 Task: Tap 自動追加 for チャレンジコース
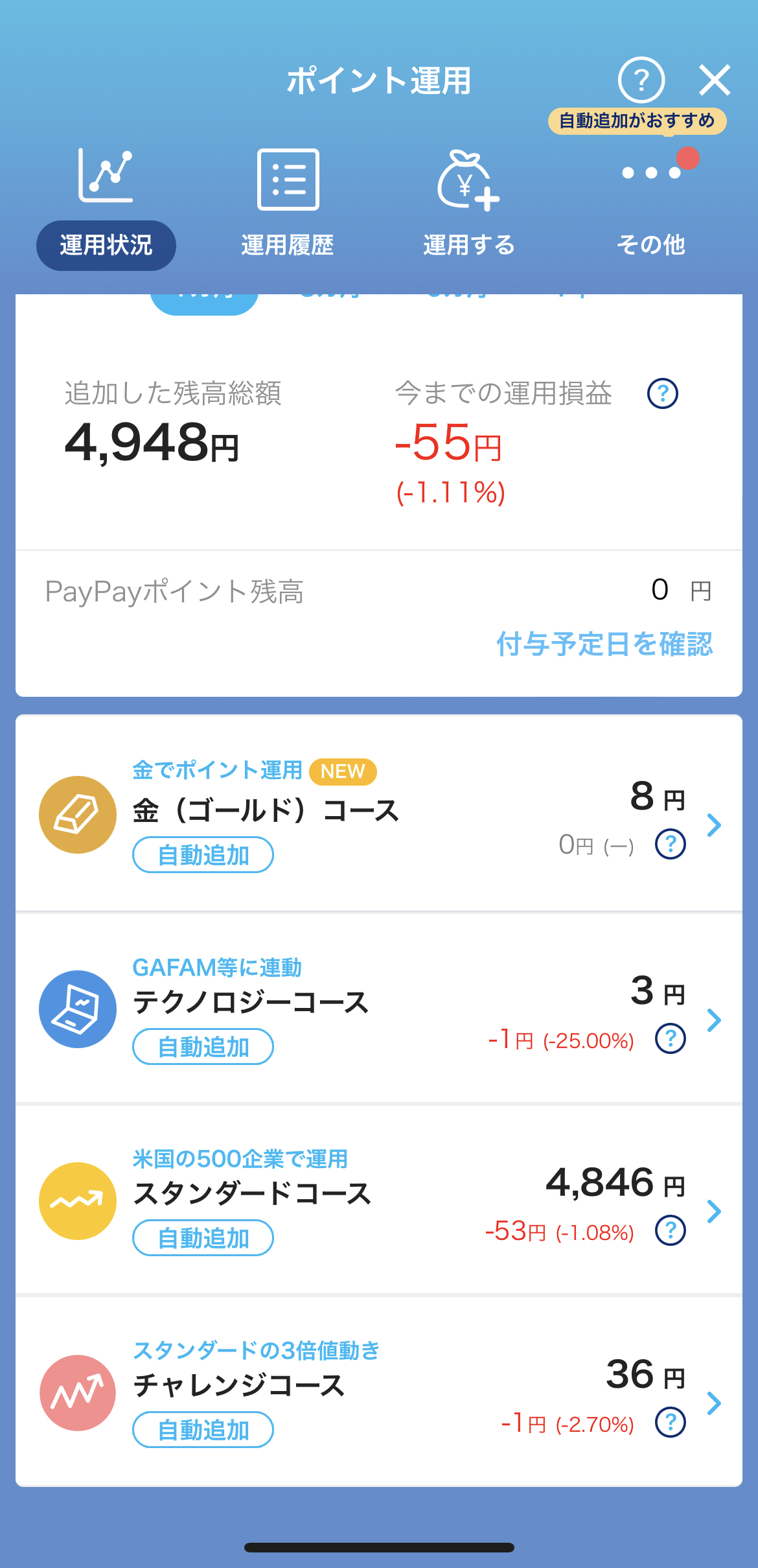203,1430
